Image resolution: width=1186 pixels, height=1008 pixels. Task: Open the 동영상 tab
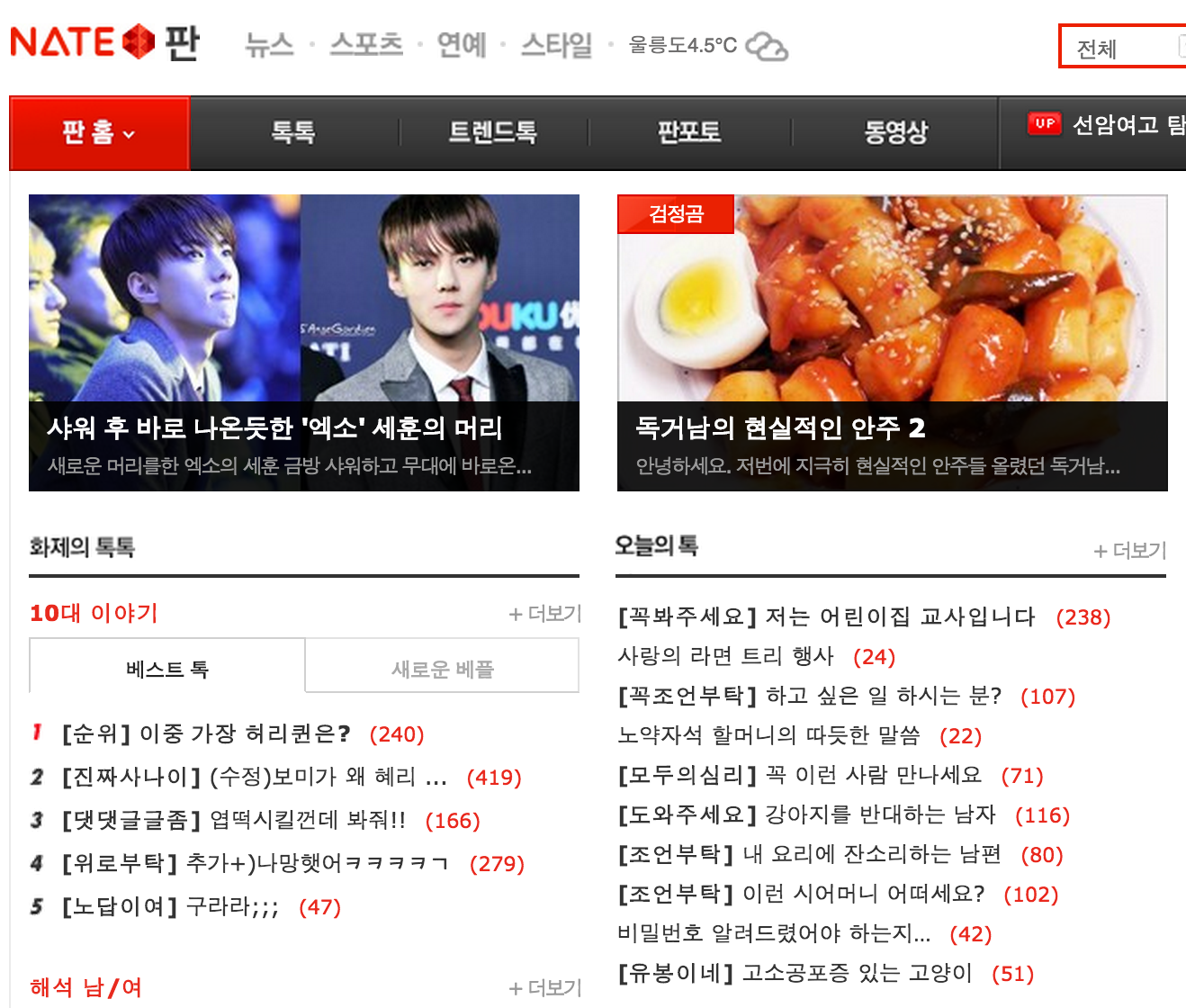(x=894, y=132)
